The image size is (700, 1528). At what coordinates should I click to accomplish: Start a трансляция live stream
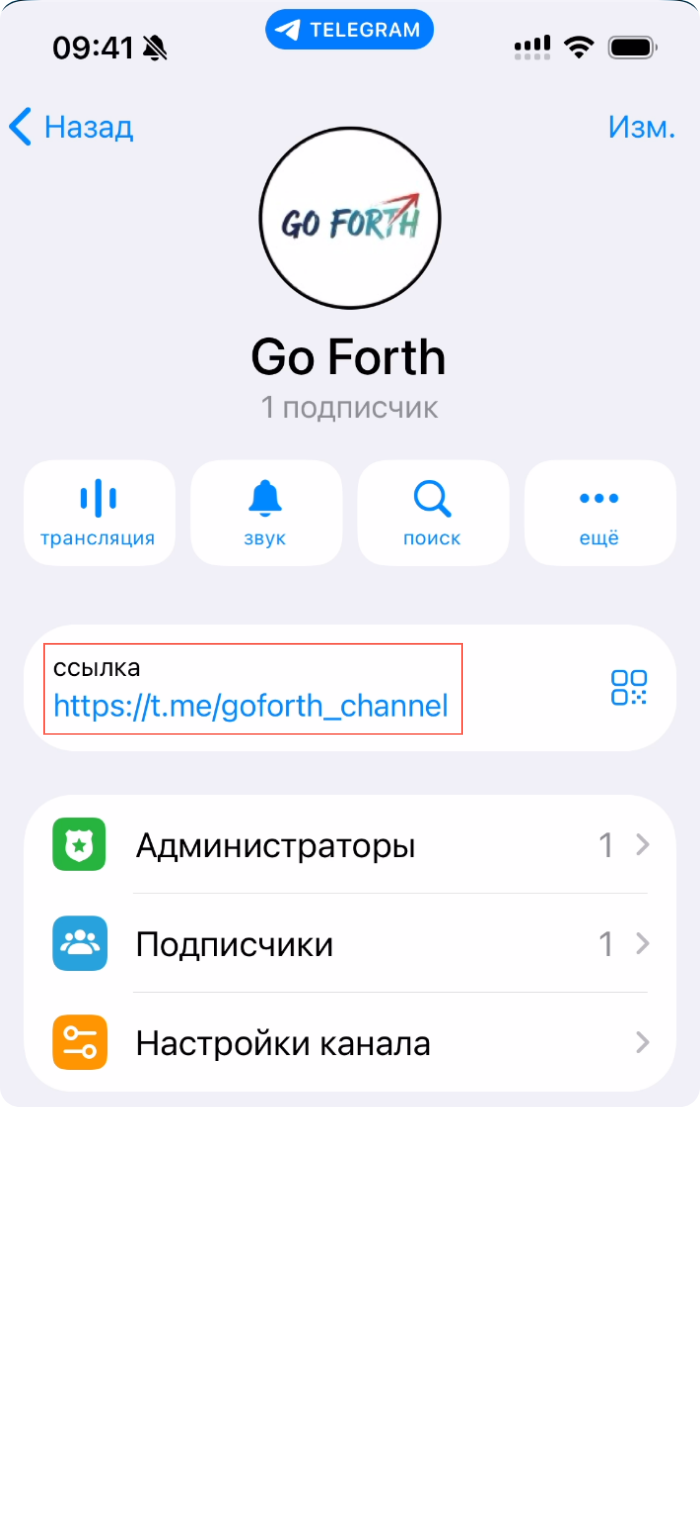tap(98, 513)
